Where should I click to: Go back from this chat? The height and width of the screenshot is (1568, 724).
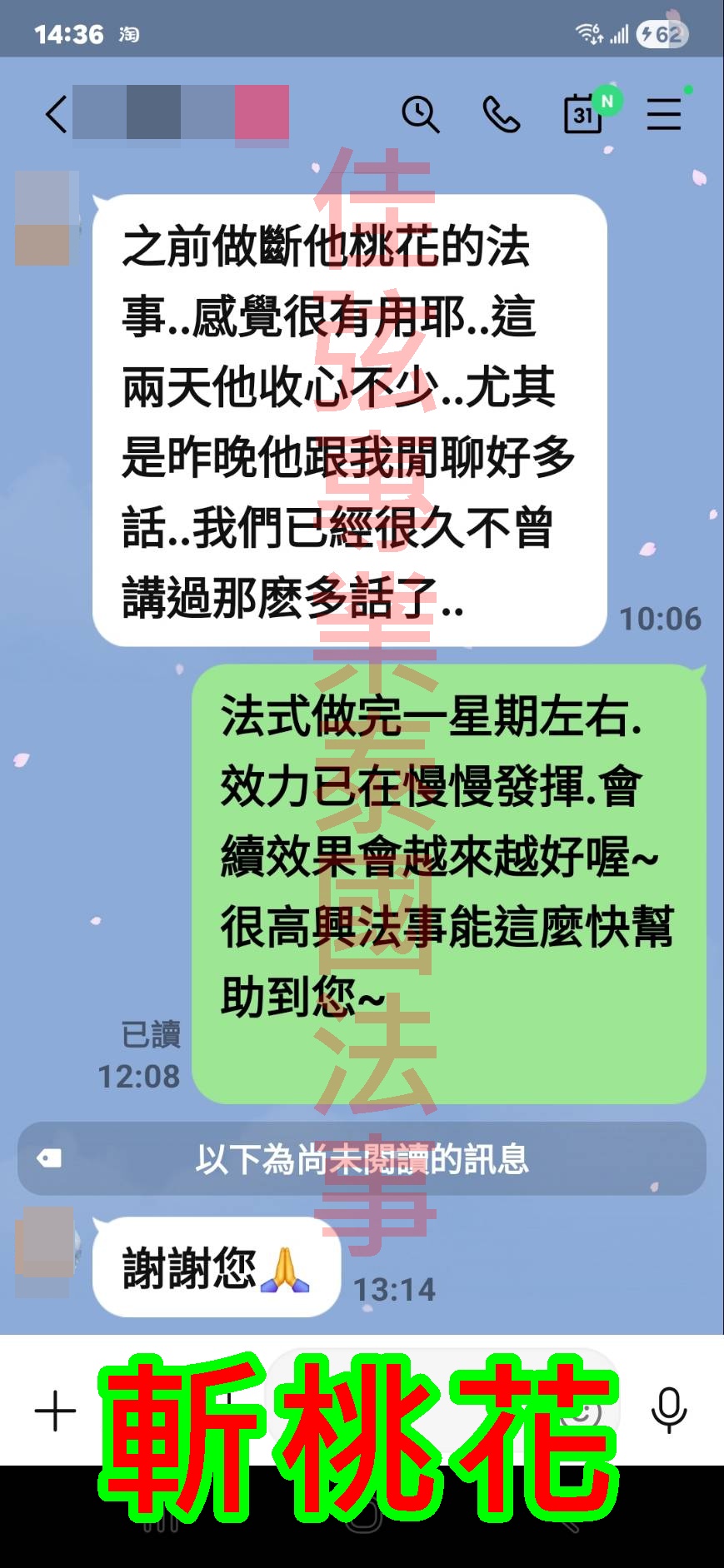click(x=55, y=114)
